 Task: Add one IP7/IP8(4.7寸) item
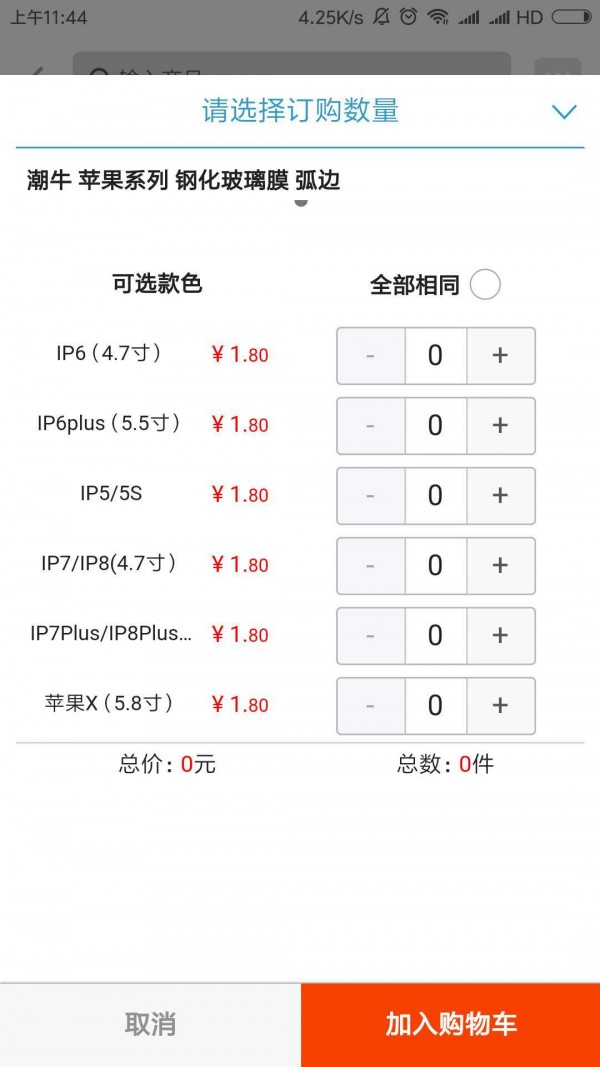tap(501, 565)
